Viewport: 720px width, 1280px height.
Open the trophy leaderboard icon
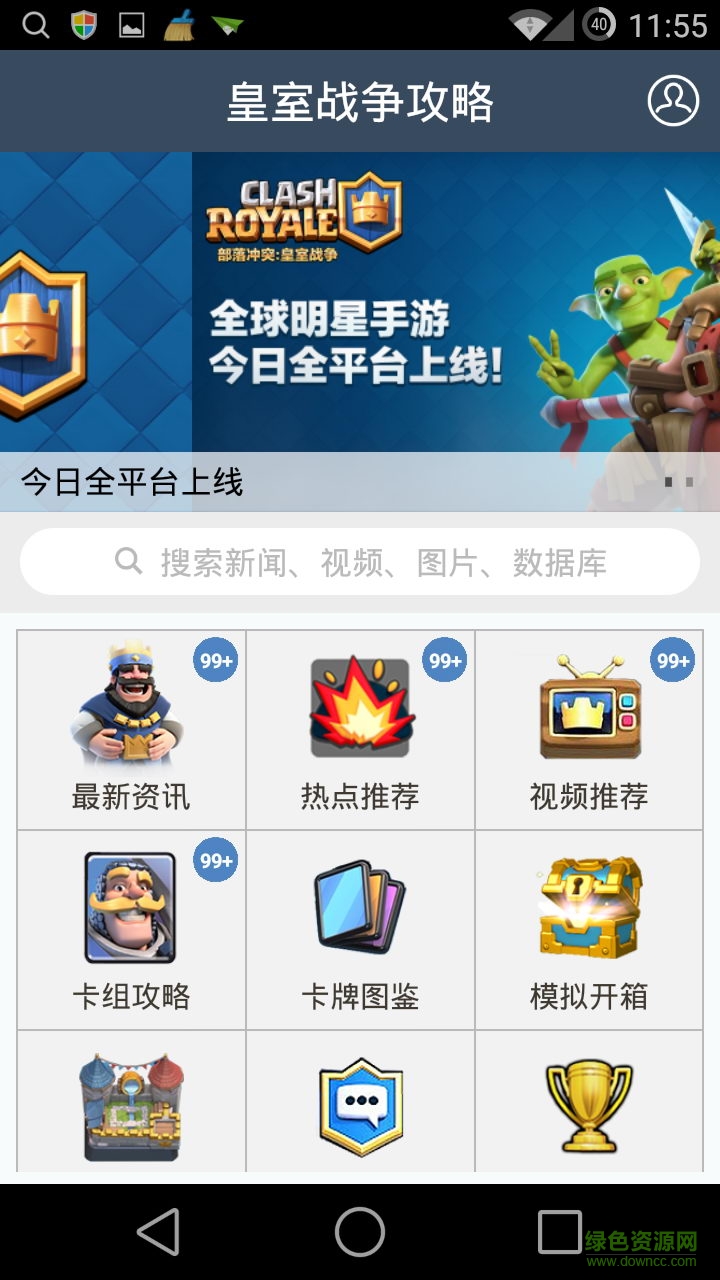pos(590,1100)
